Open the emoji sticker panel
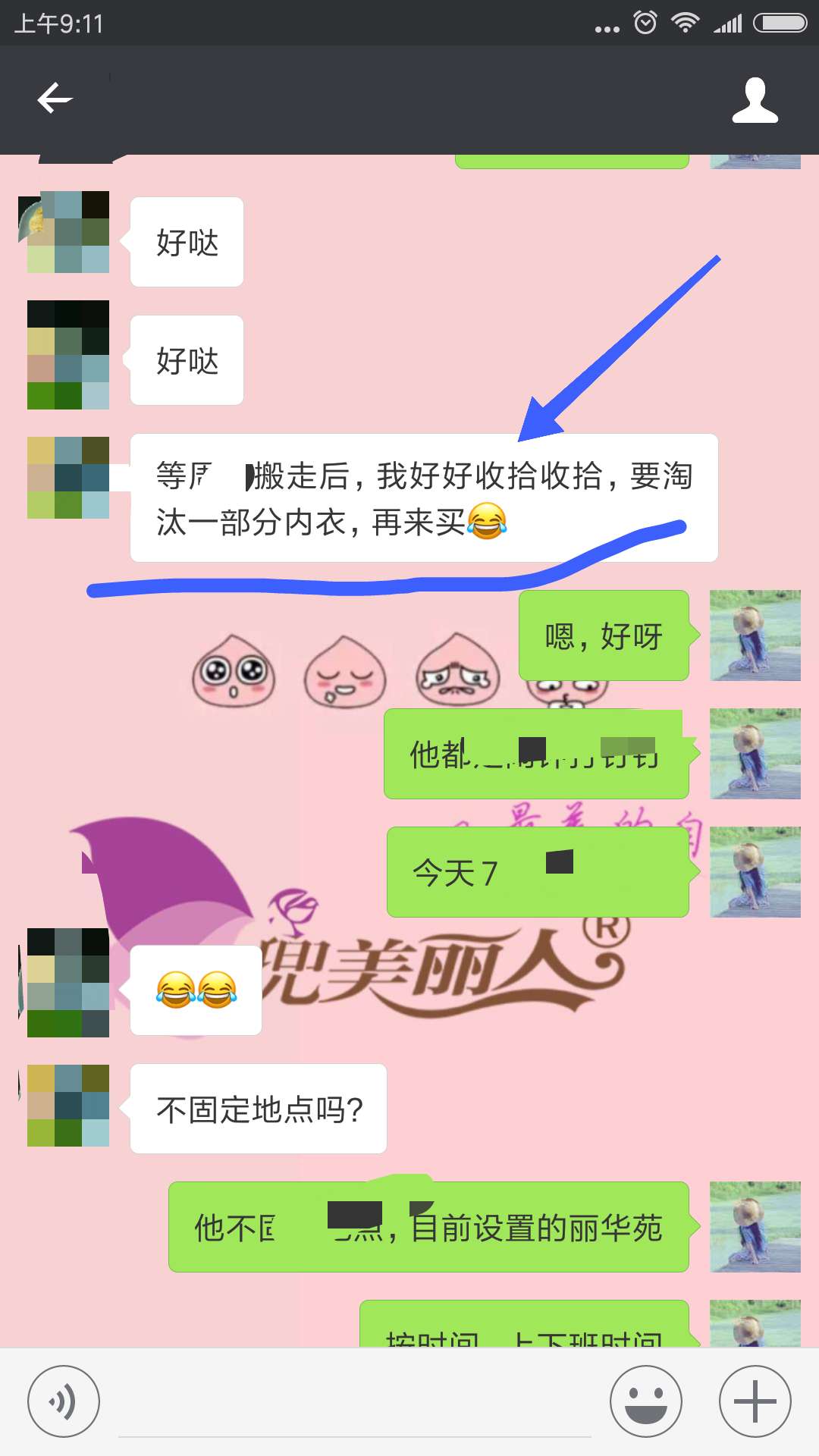 pos(645,1401)
